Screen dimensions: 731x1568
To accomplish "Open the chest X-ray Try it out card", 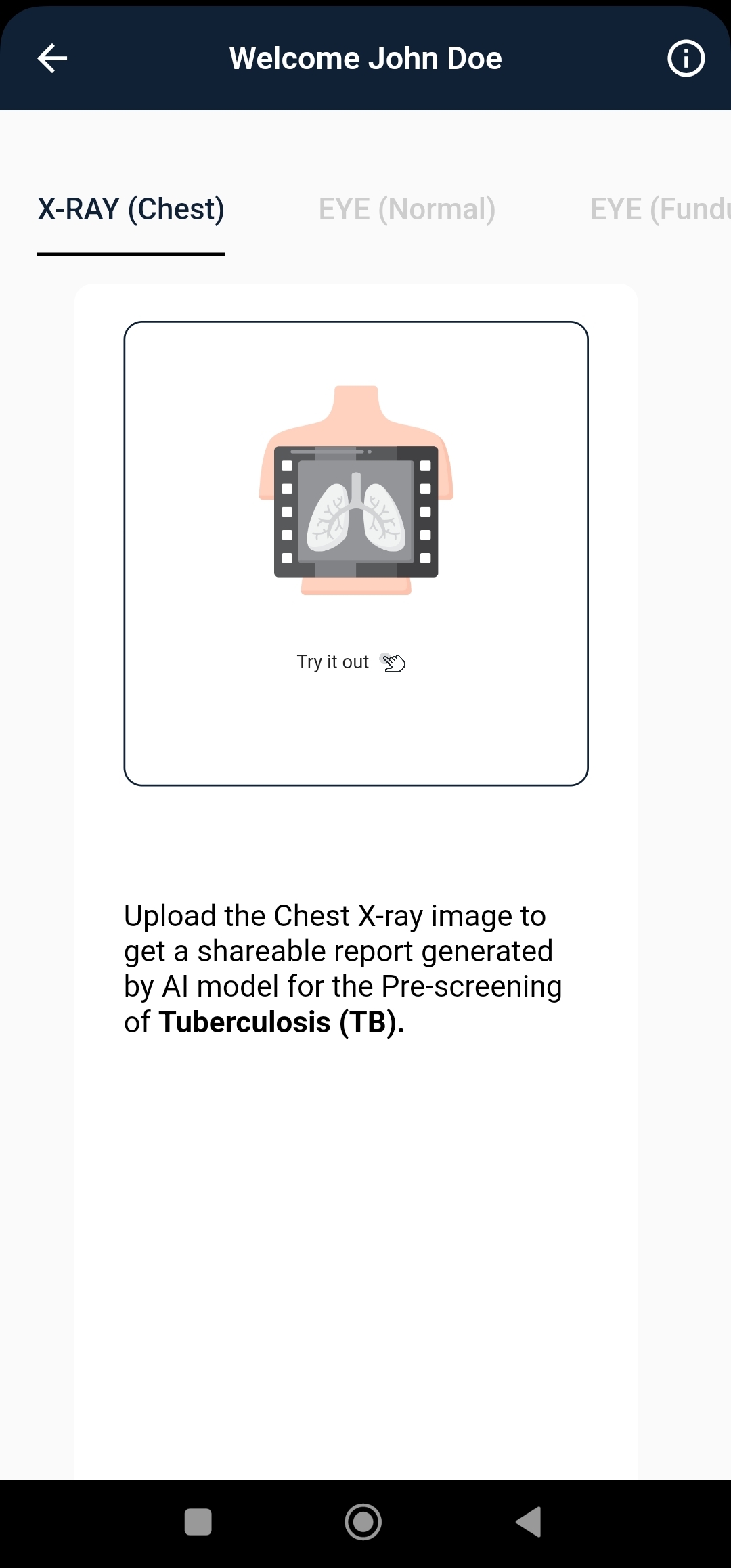I will 356,553.
